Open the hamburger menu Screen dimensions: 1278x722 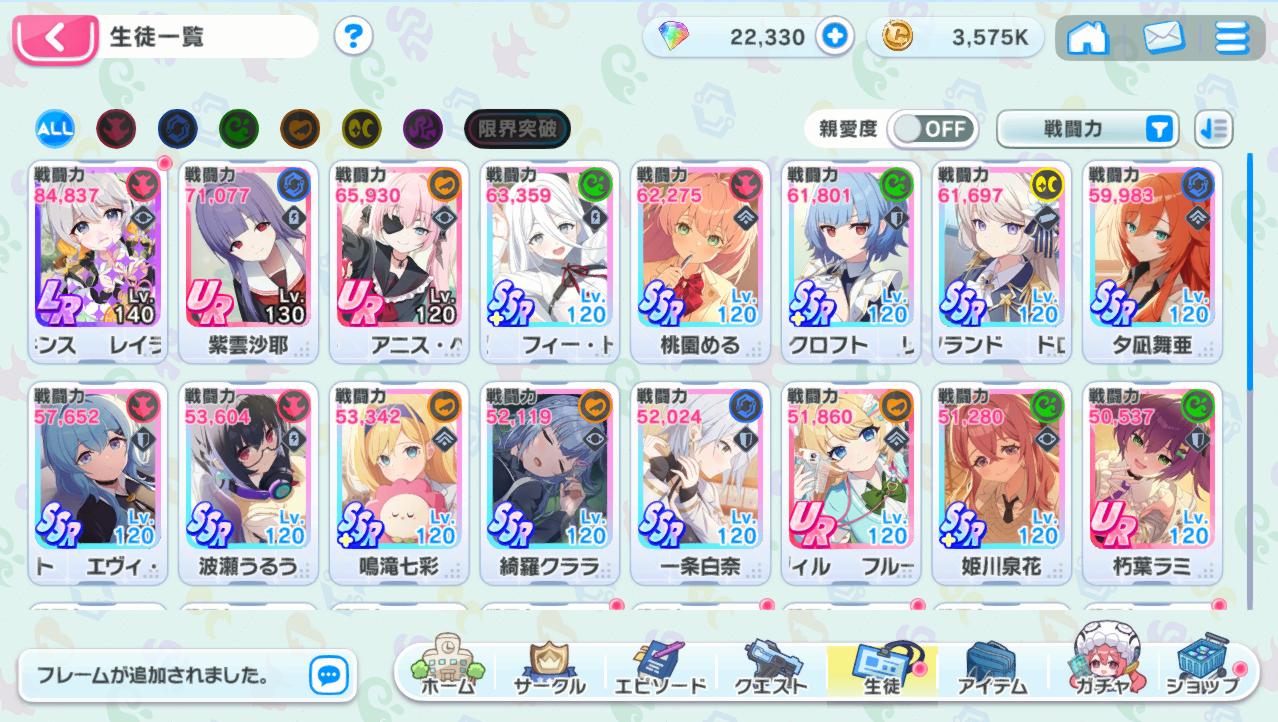1232,38
